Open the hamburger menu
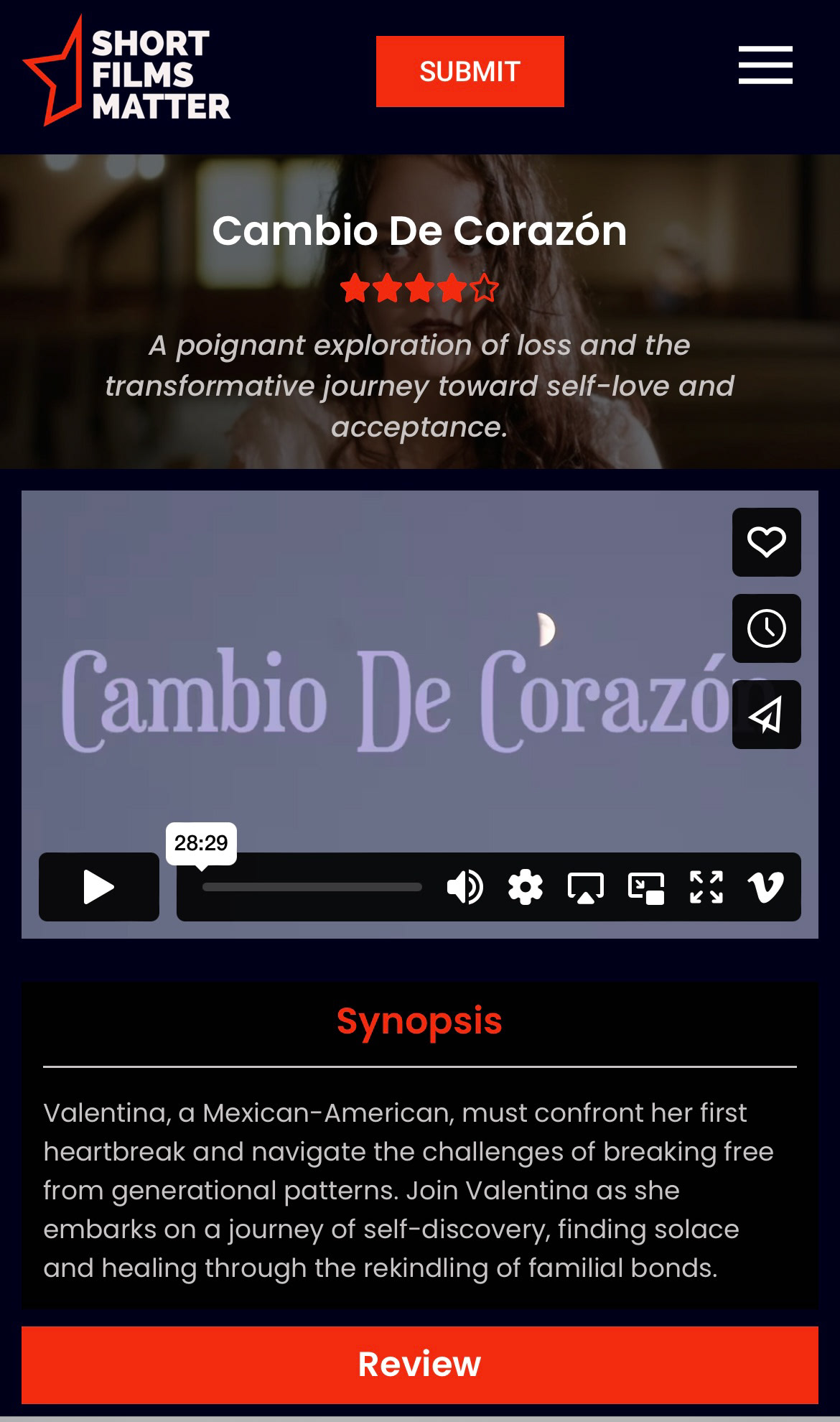Screen dimensions: 840x1422 765,65
